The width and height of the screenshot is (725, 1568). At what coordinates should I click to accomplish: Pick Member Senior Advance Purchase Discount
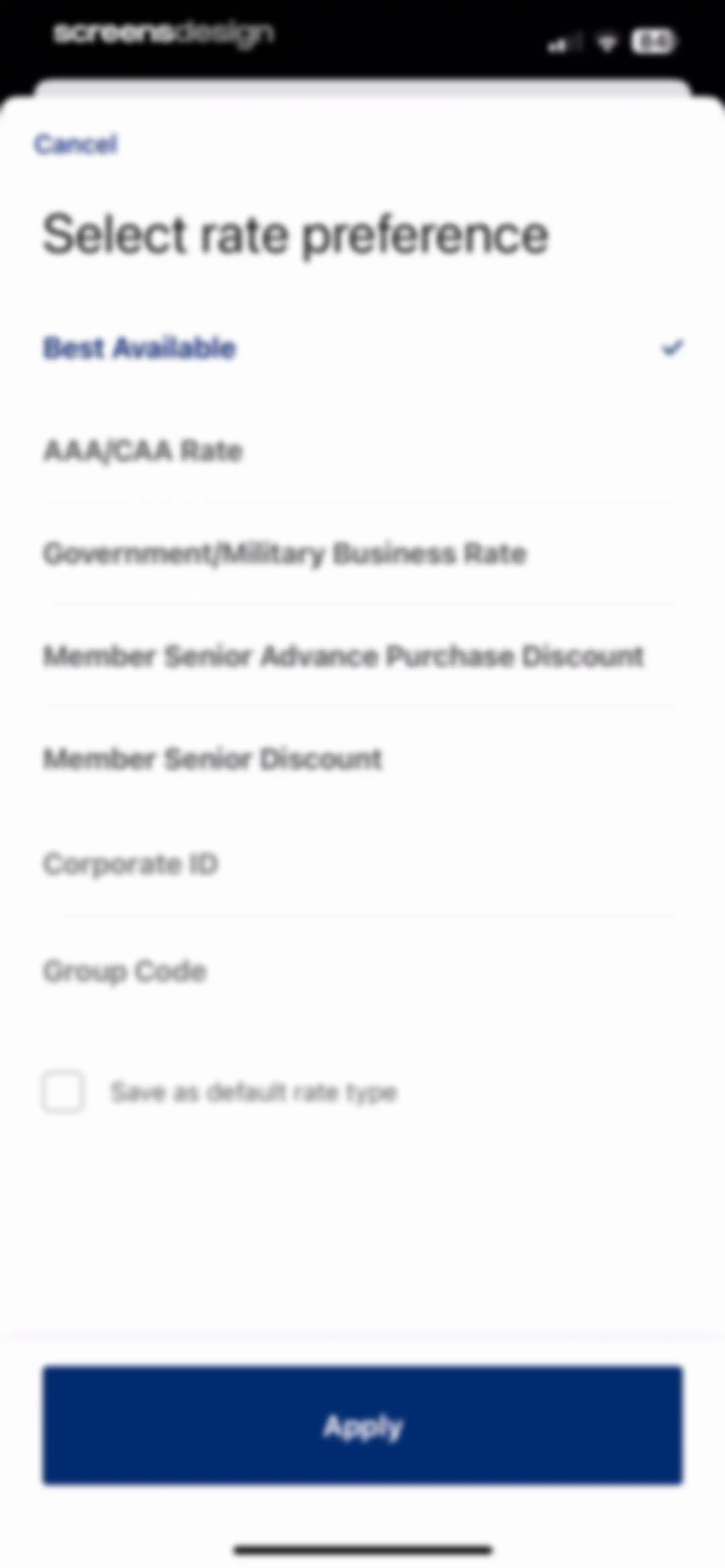[x=363, y=656]
